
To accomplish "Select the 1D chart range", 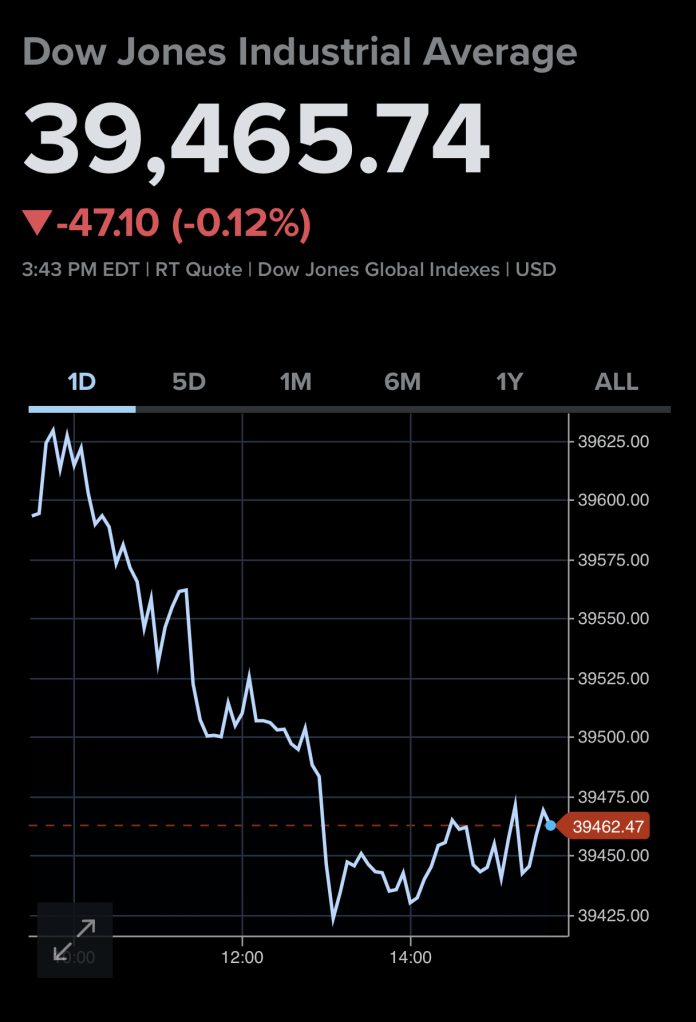I will pyautogui.click(x=81, y=382).
